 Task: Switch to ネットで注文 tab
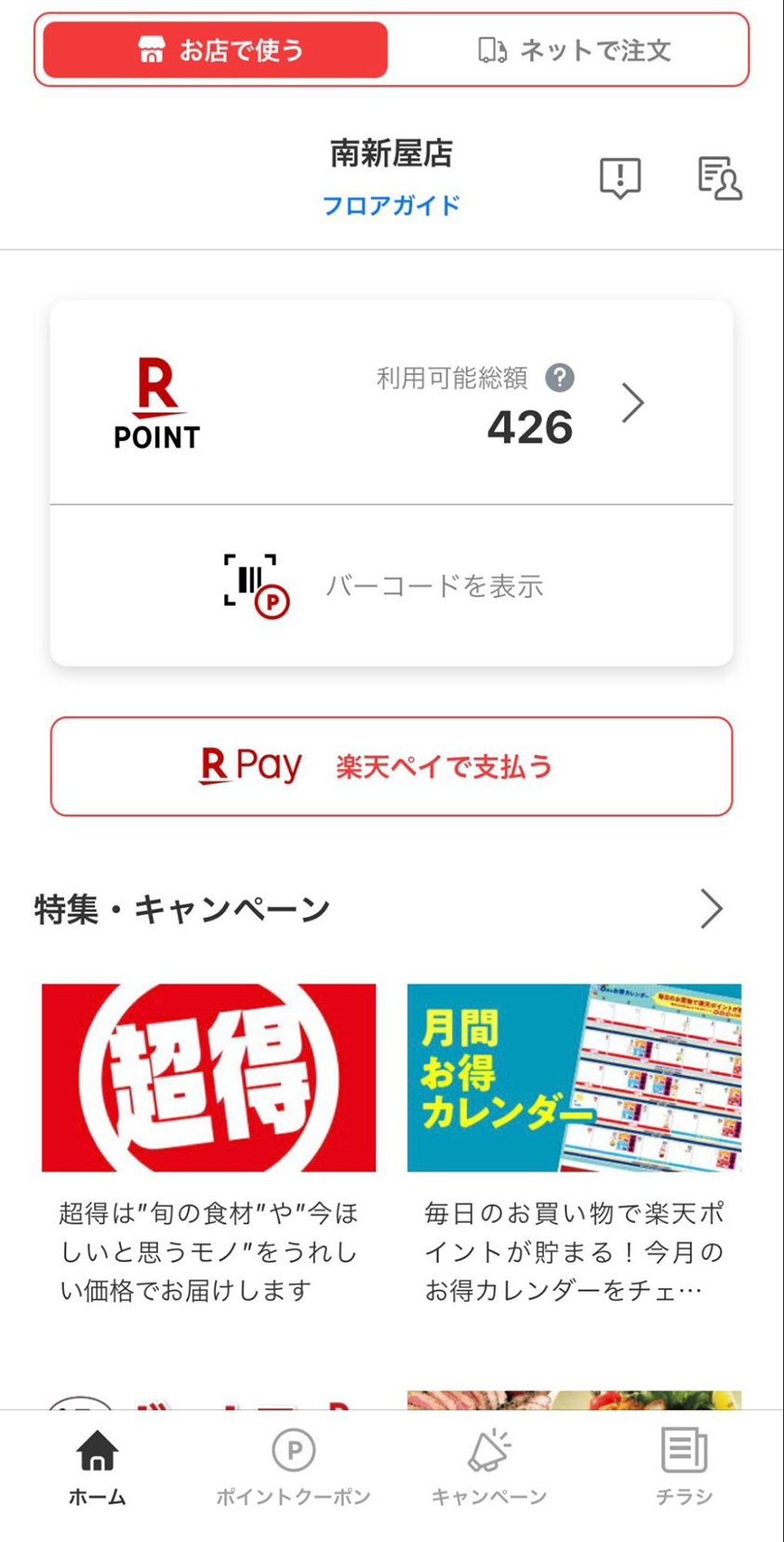574,50
